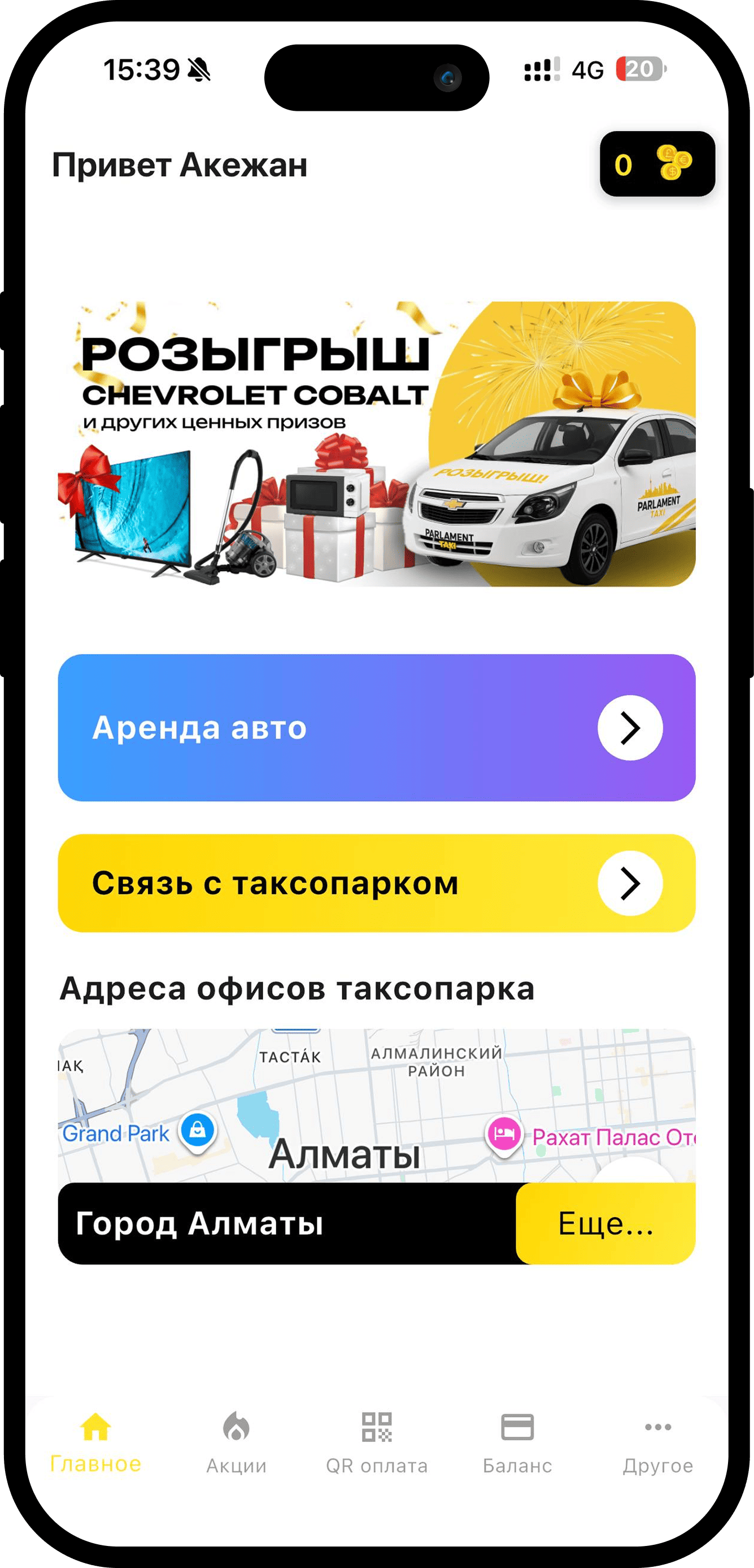754x1568 pixels.
Task: Tap Связь с таксопарком button
Action: (x=377, y=883)
